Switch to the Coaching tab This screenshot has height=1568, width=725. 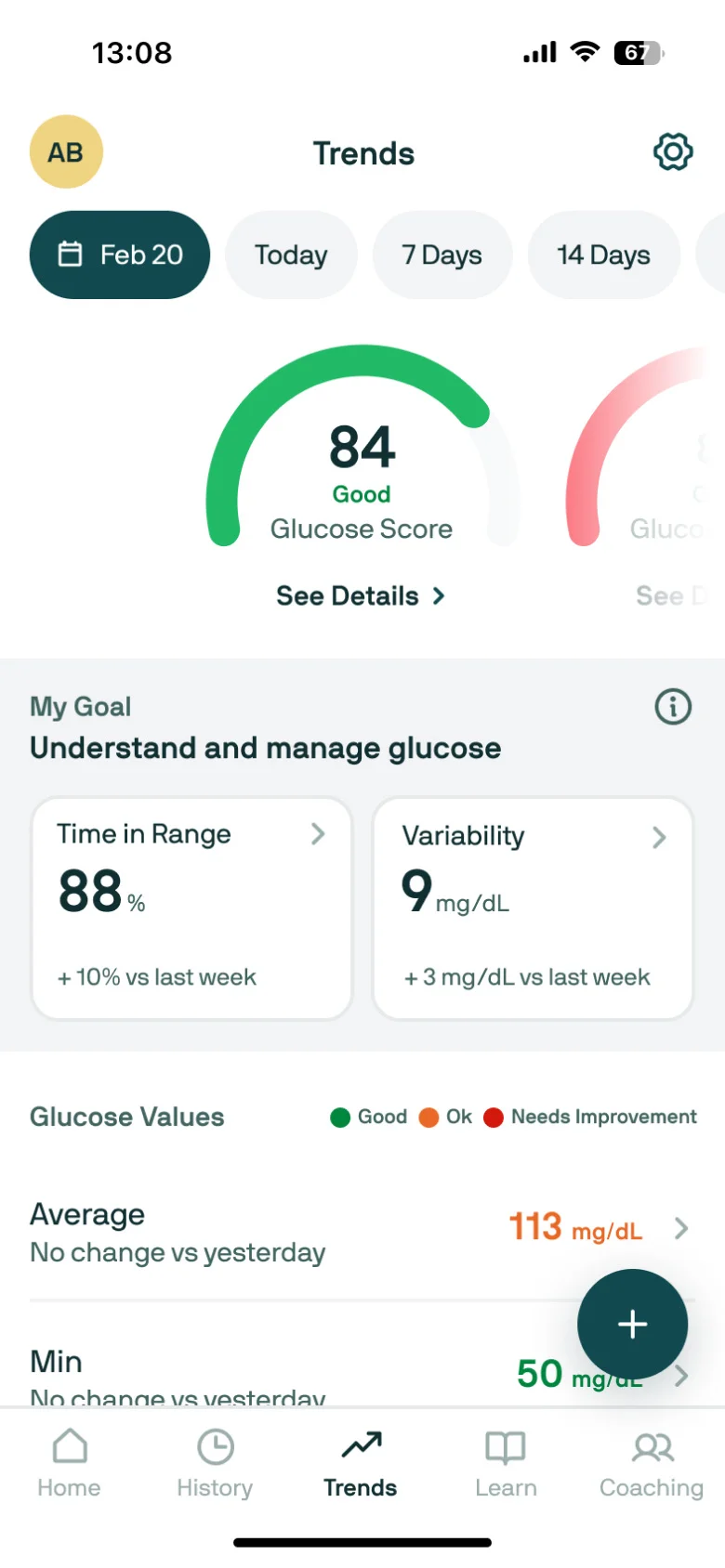coord(652,1463)
